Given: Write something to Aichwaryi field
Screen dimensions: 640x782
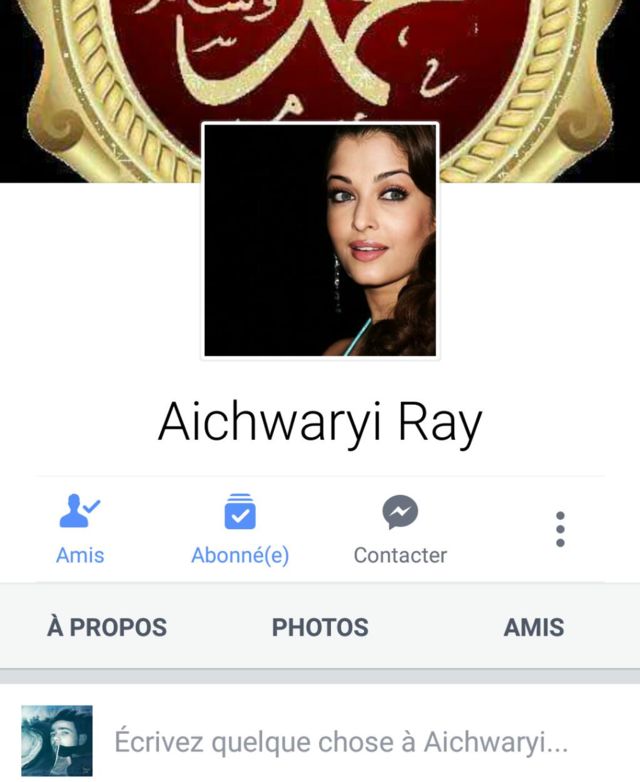Looking at the screenshot, I should pyautogui.click(x=340, y=742).
